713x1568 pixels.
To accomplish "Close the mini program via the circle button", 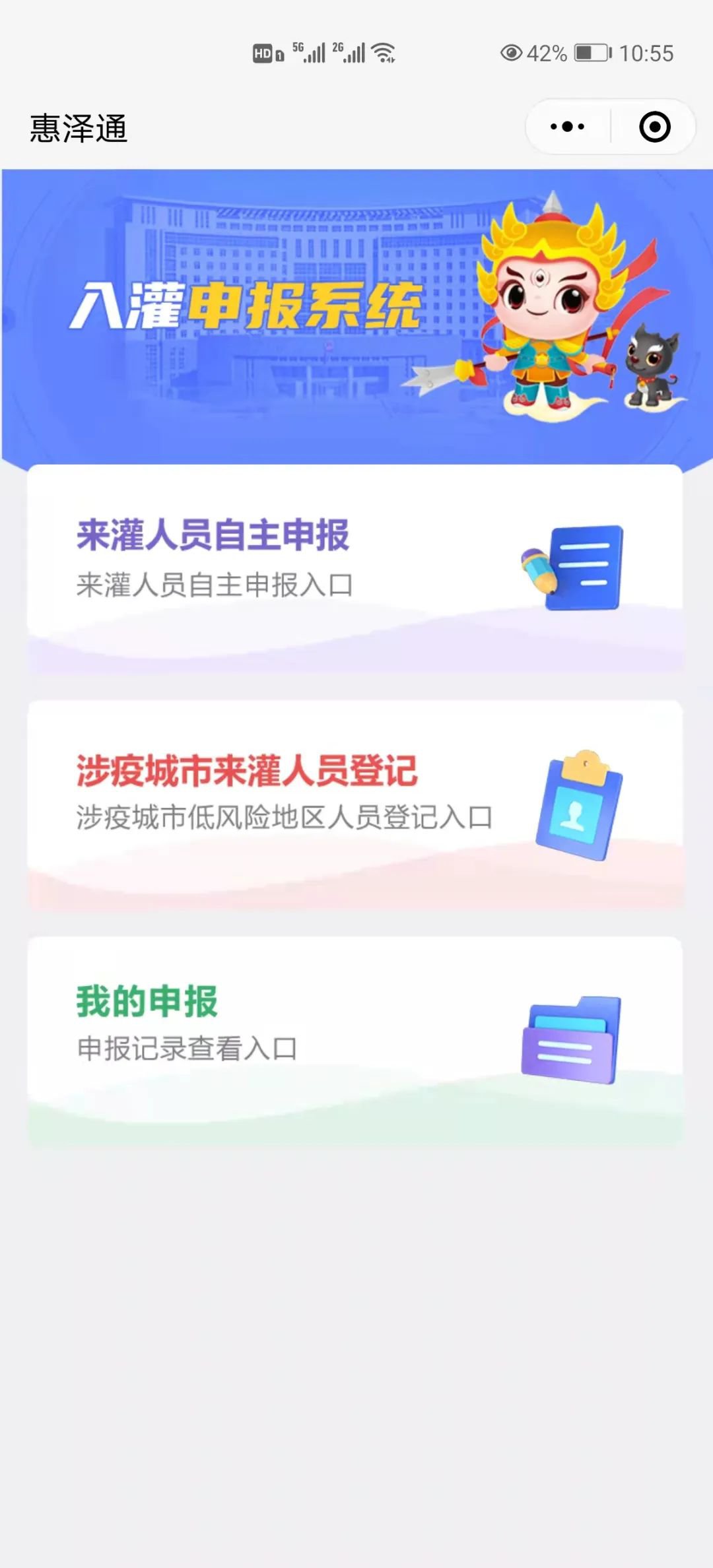I will click(654, 127).
